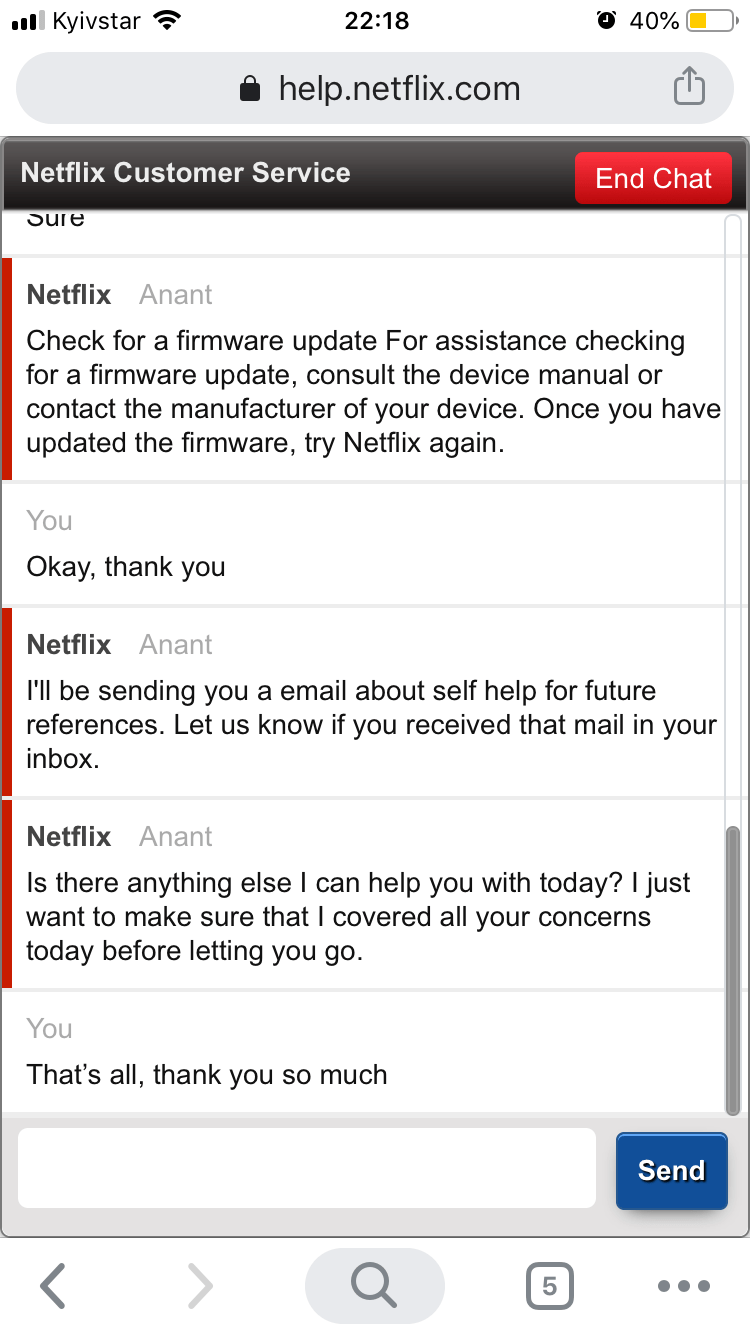
Task: Open the Safari search tool
Action: (374, 1285)
